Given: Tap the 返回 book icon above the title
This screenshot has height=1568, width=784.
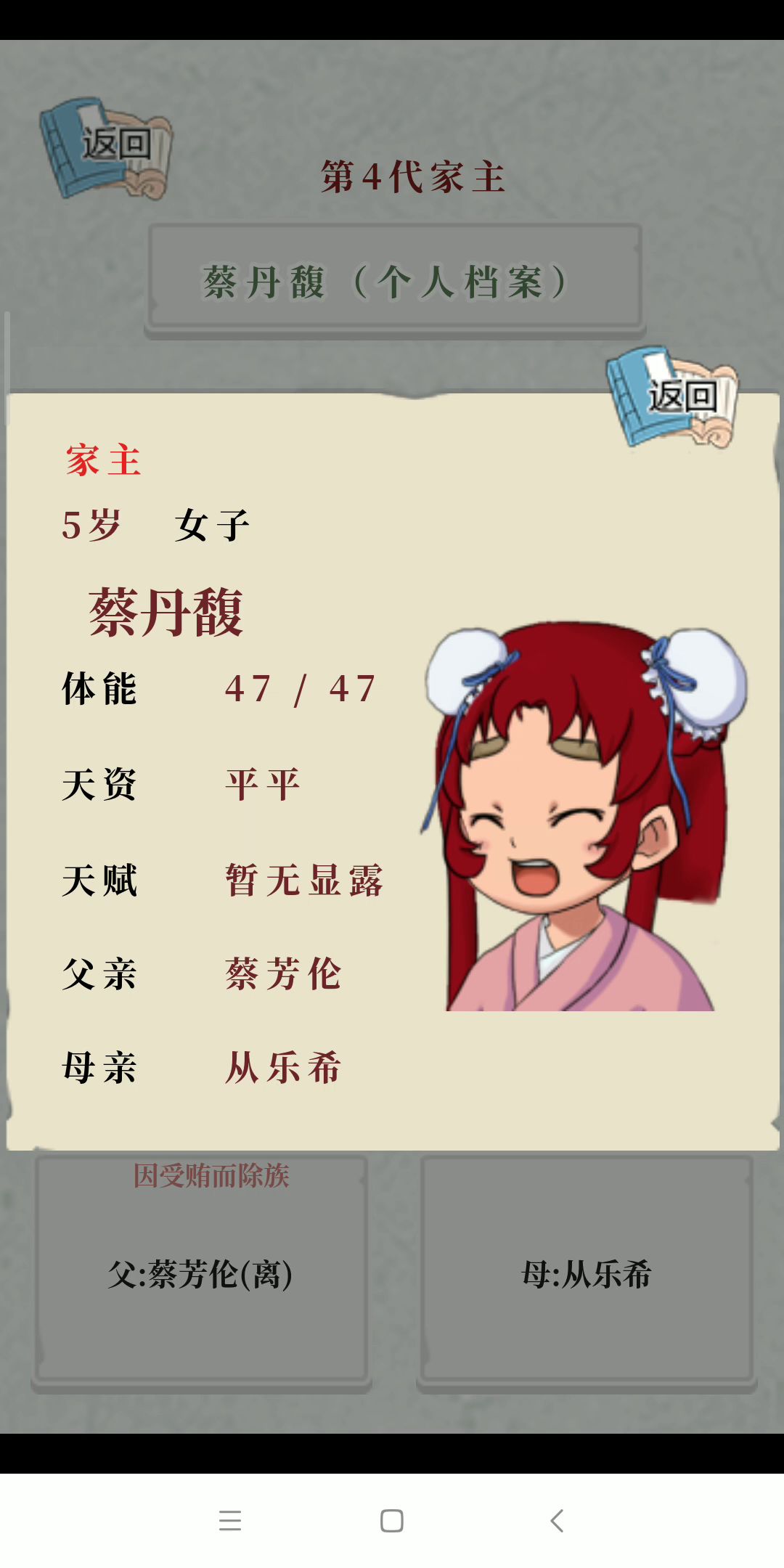Looking at the screenshot, I should [106, 148].
